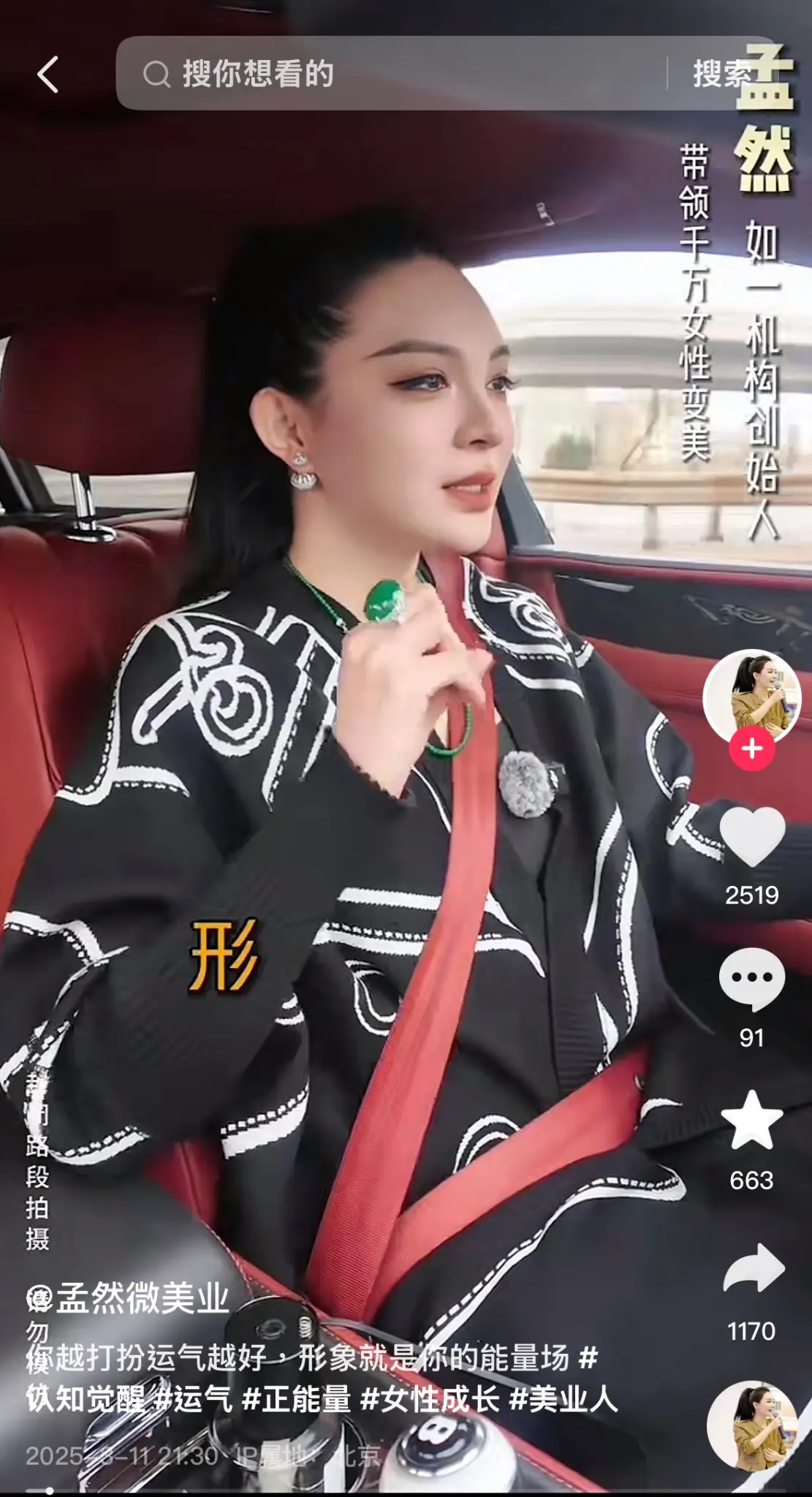Favorite the video with the star
This screenshot has height=1497, width=812.
click(751, 1121)
